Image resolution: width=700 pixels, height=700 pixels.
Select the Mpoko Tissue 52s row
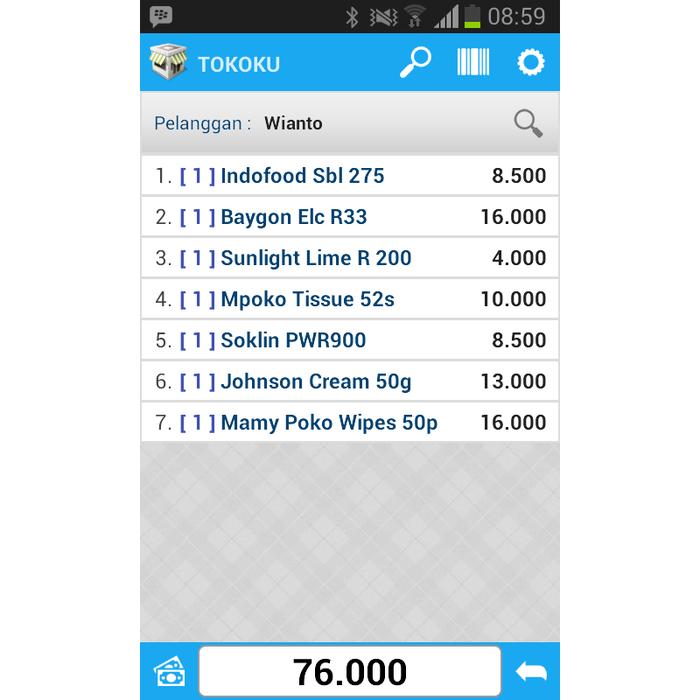point(350,299)
